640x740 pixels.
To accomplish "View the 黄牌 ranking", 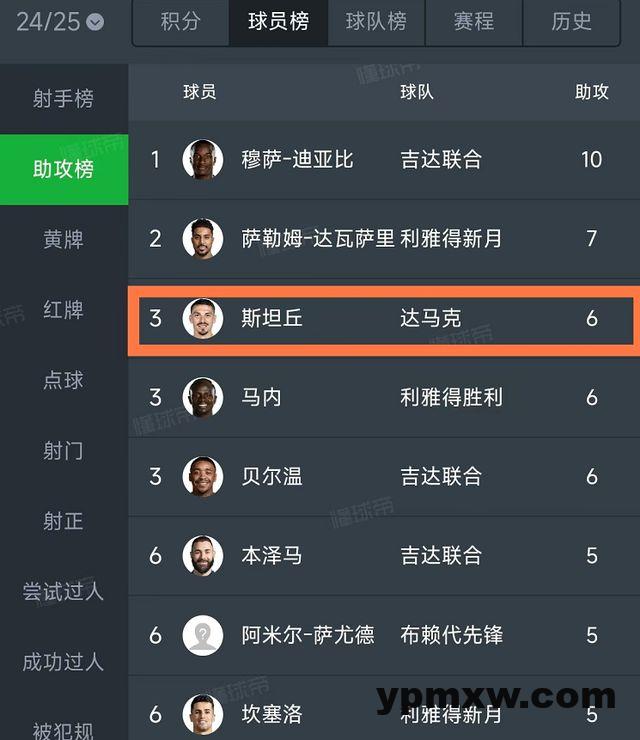I will 63,240.
